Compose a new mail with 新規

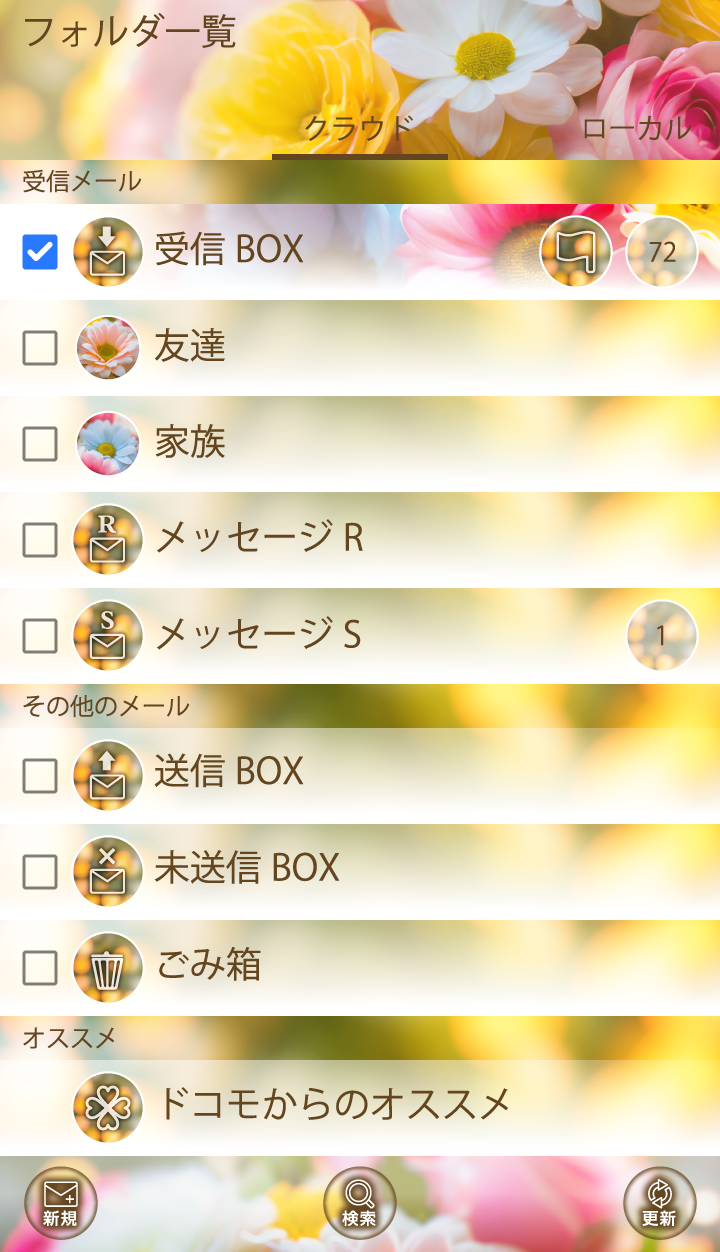pos(61,1203)
